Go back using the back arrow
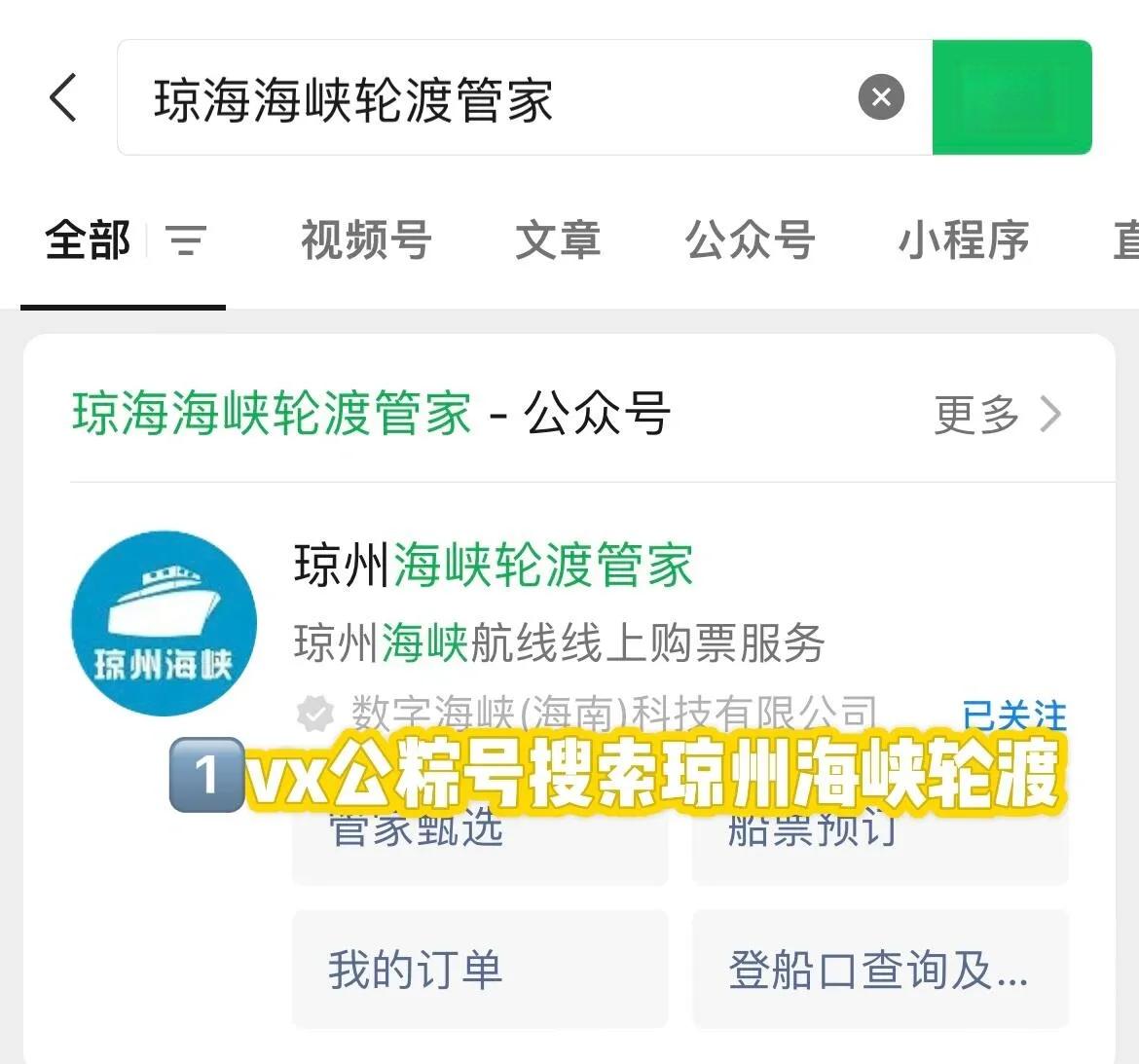Image resolution: width=1139 pixels, height=1064 pixels. tap(63, 98)
